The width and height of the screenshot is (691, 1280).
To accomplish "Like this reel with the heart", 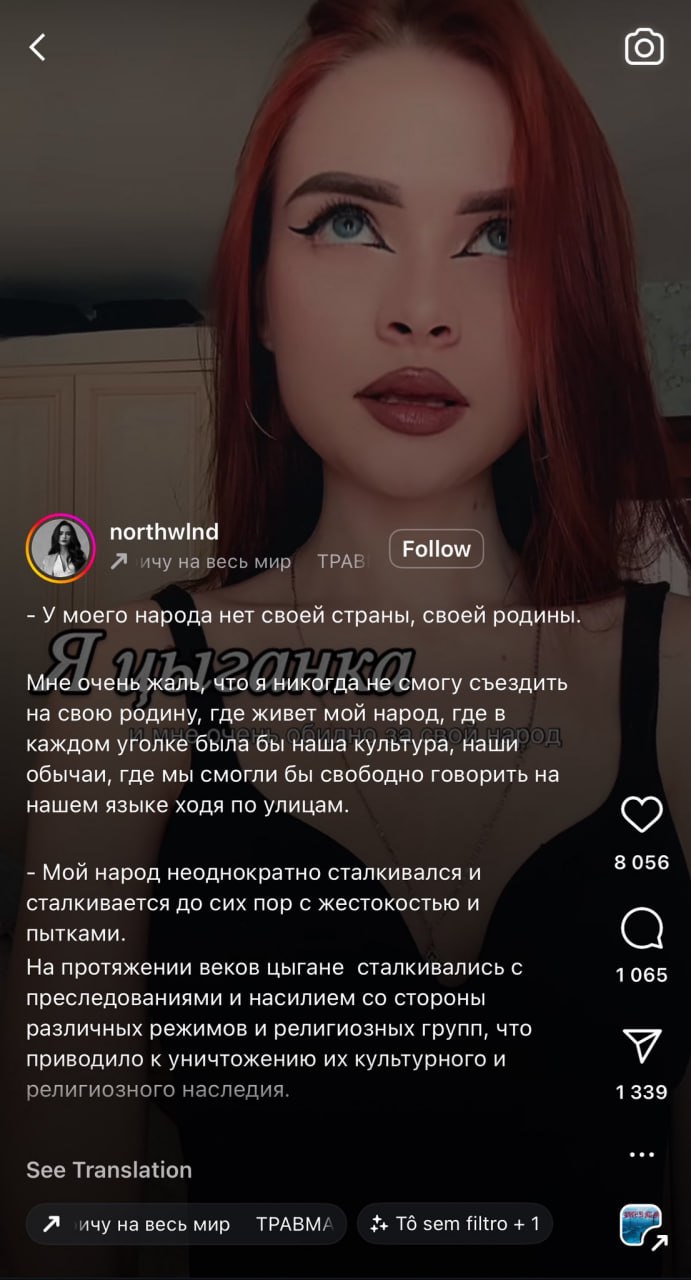I will point(642,816).
